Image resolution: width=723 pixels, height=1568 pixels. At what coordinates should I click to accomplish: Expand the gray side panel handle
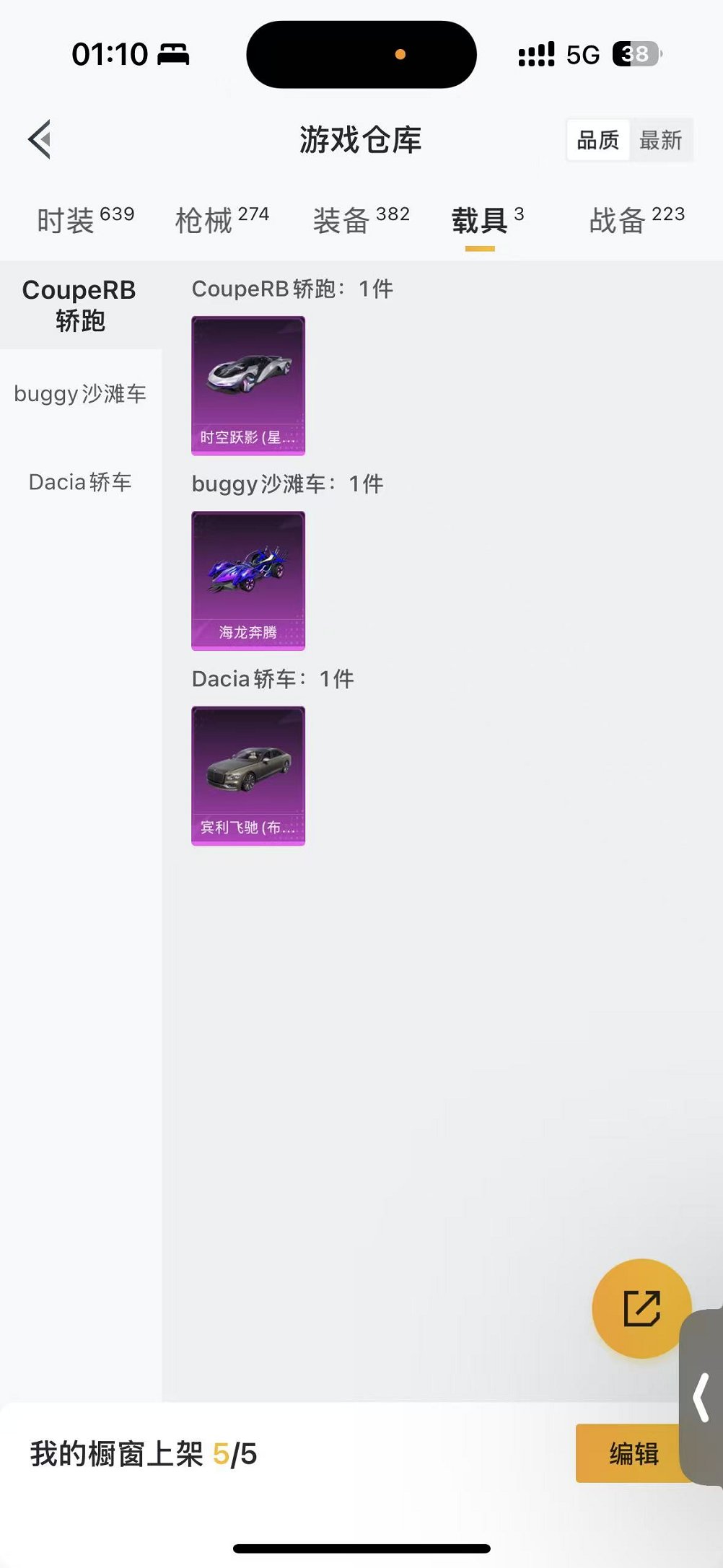pos(702,1396)
